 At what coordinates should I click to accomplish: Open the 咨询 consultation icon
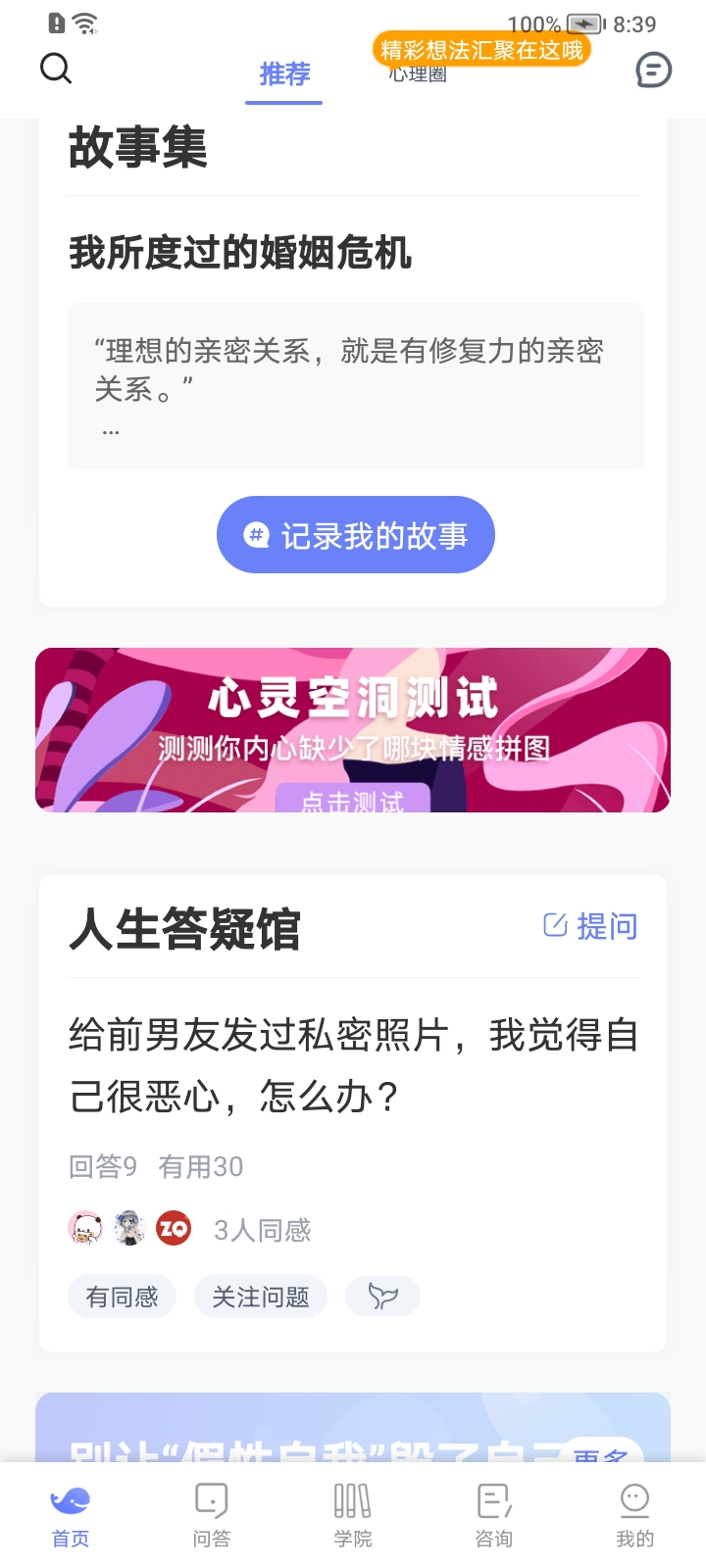pyautogui.click(x=493, y=1499)
